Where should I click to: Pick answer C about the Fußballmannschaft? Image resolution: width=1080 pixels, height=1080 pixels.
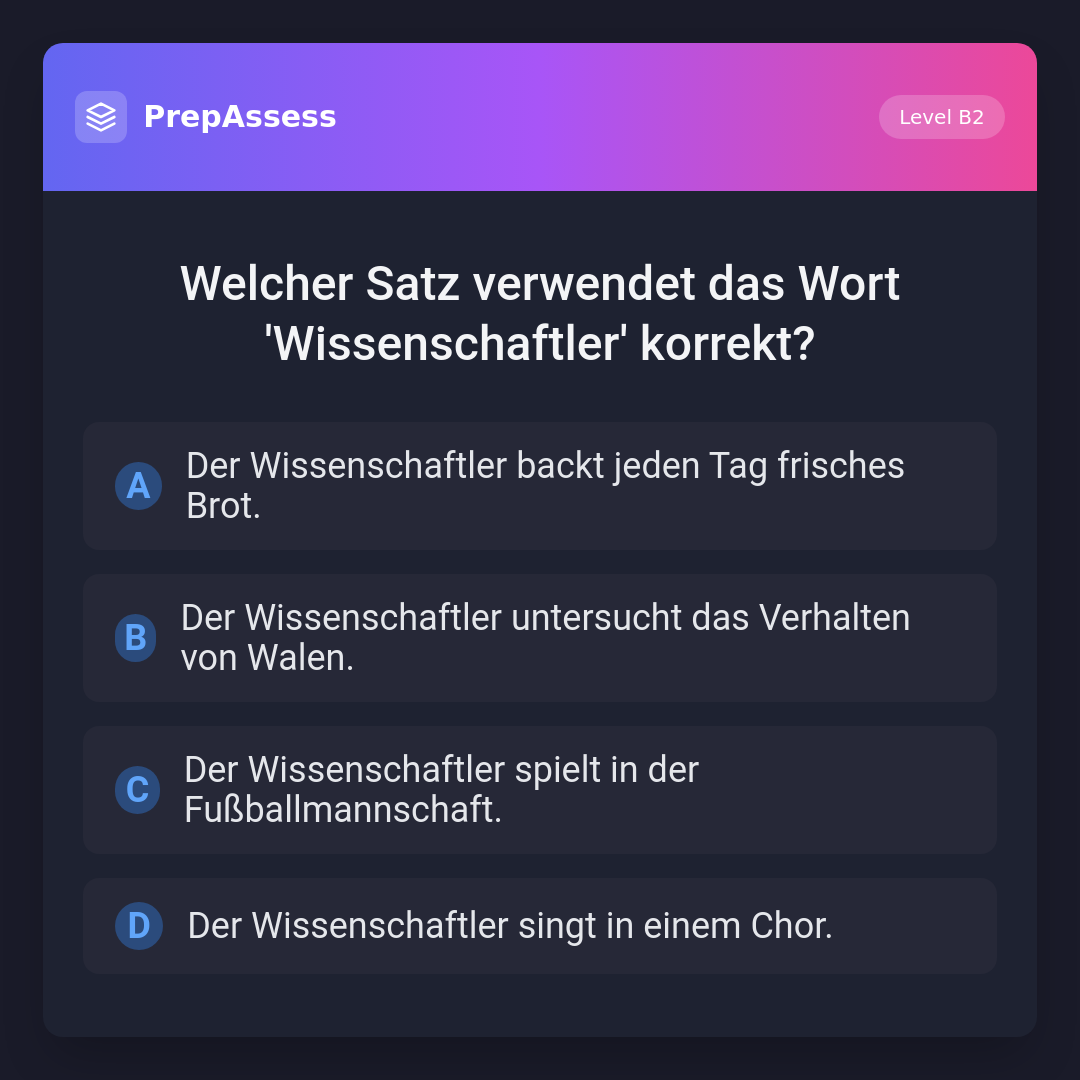(540, 790)
